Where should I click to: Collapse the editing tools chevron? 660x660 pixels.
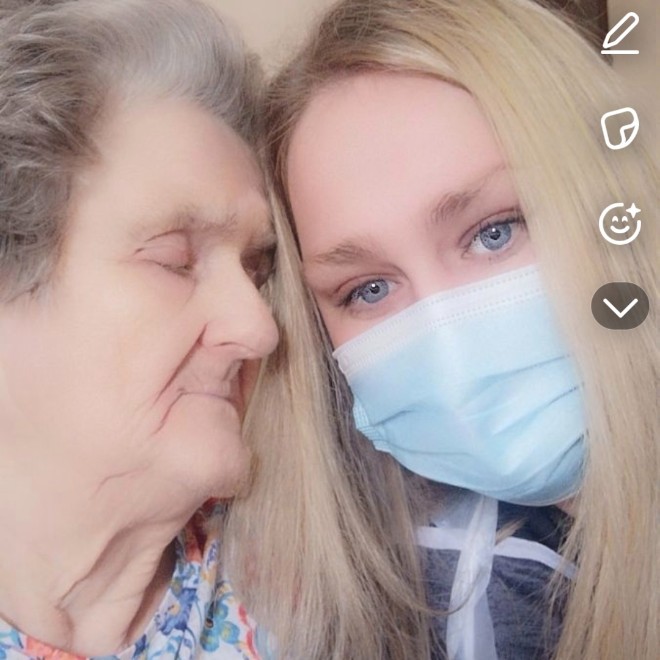[x=620, y=307]
